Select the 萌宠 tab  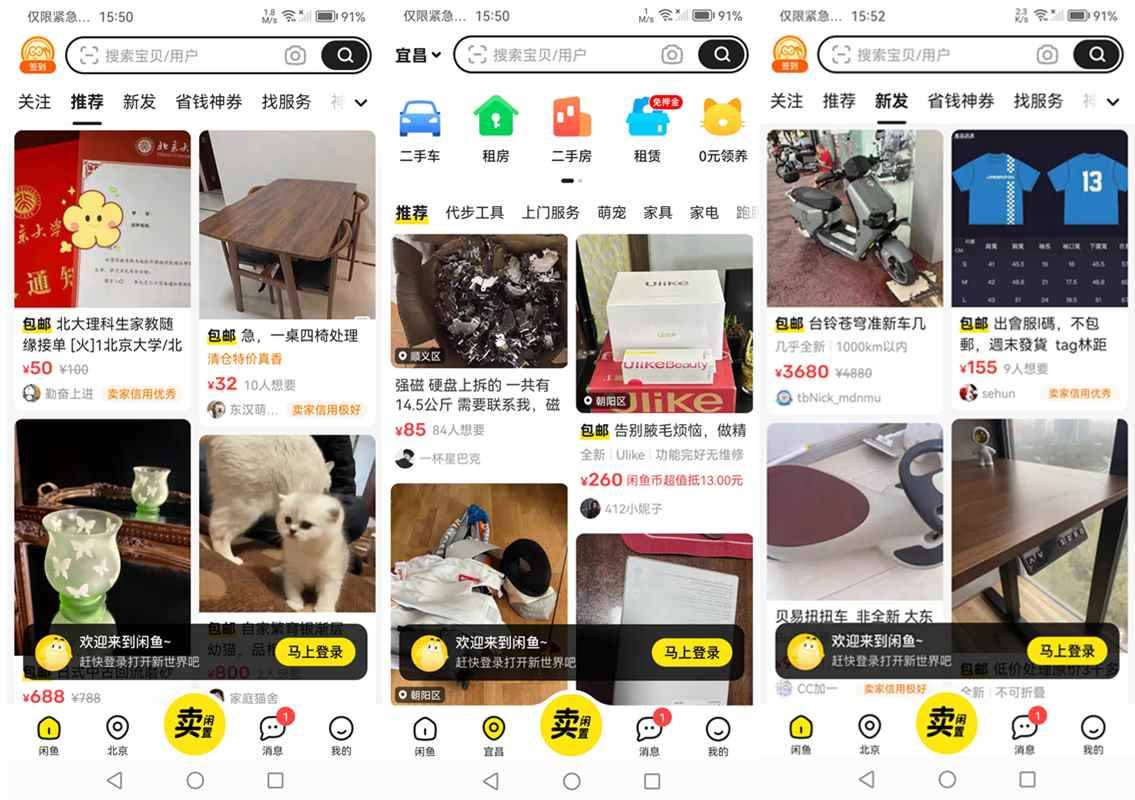pos(611,213)
